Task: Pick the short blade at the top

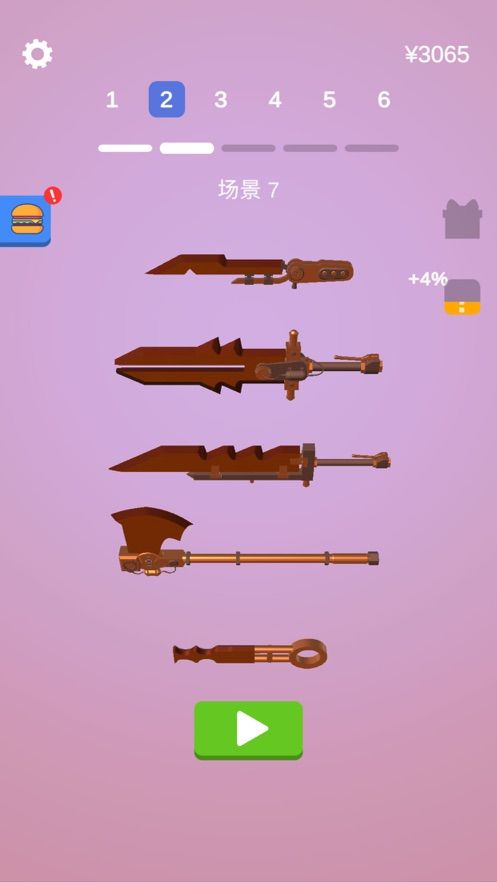Action: [249, 271]
